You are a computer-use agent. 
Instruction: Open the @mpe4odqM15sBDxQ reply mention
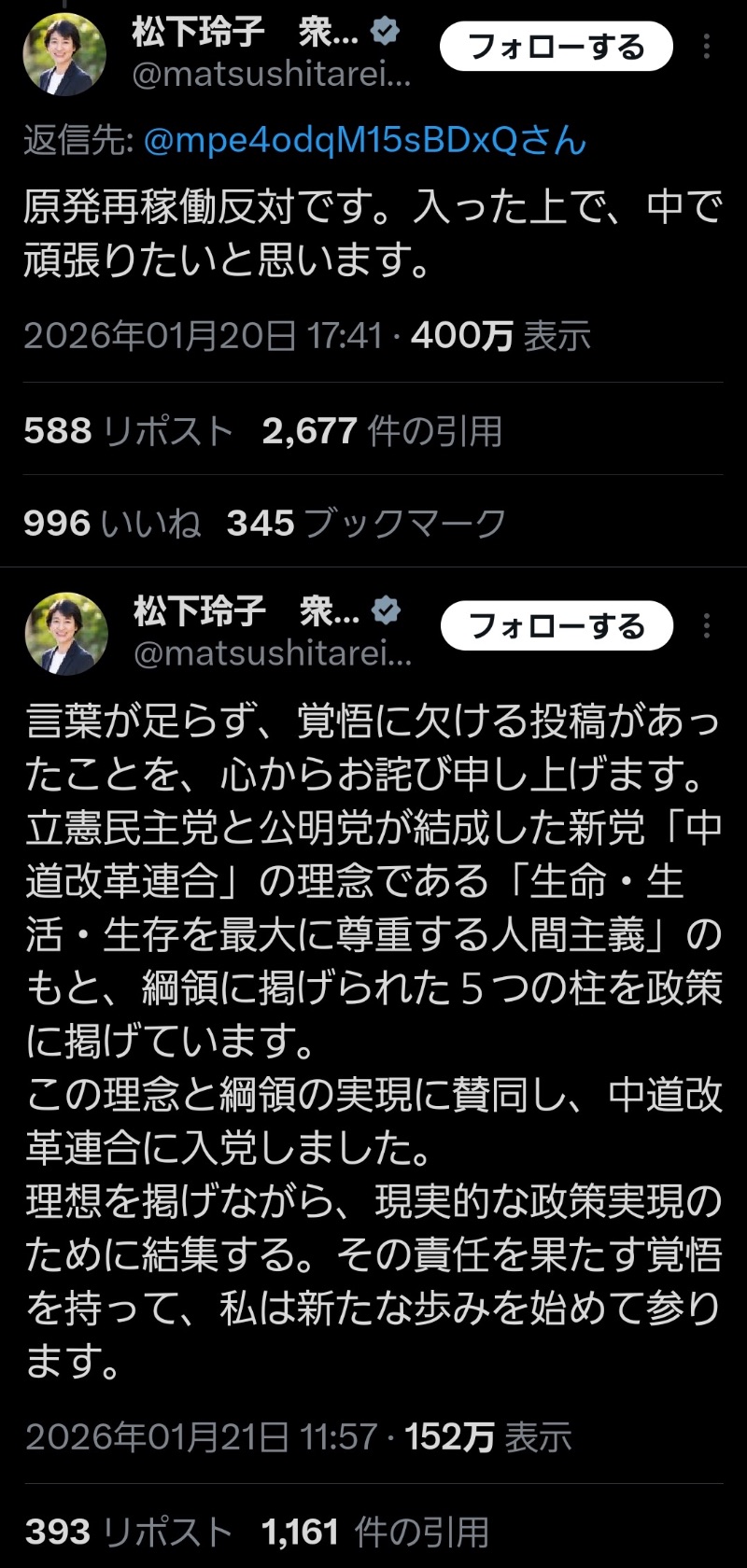coord(365,140)
